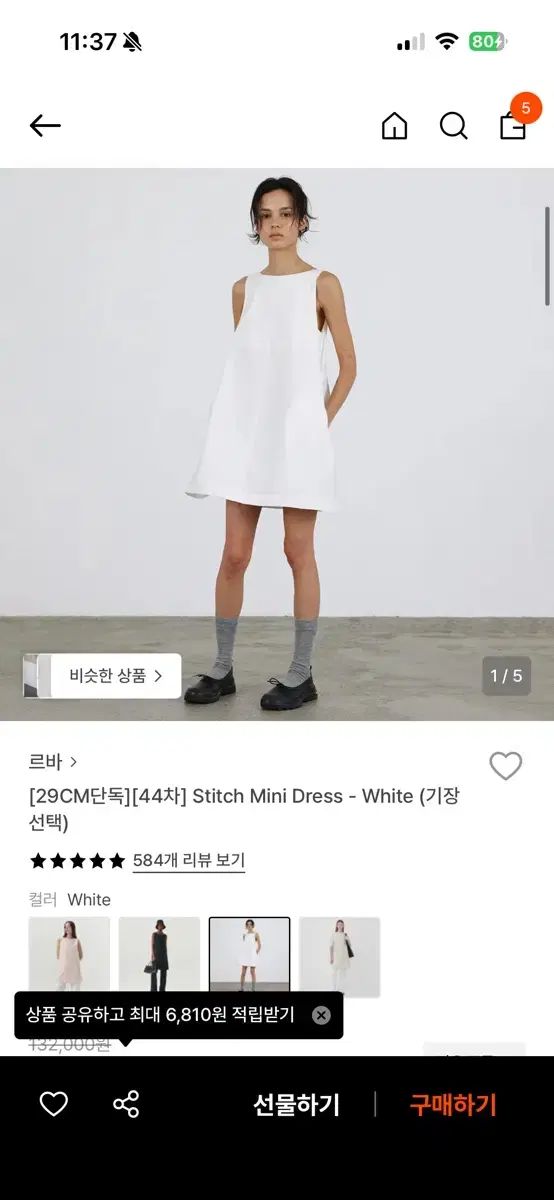Dismiss the share reward tooltip
This screenshot has height=1200, width=554.
coord(321,1015)
